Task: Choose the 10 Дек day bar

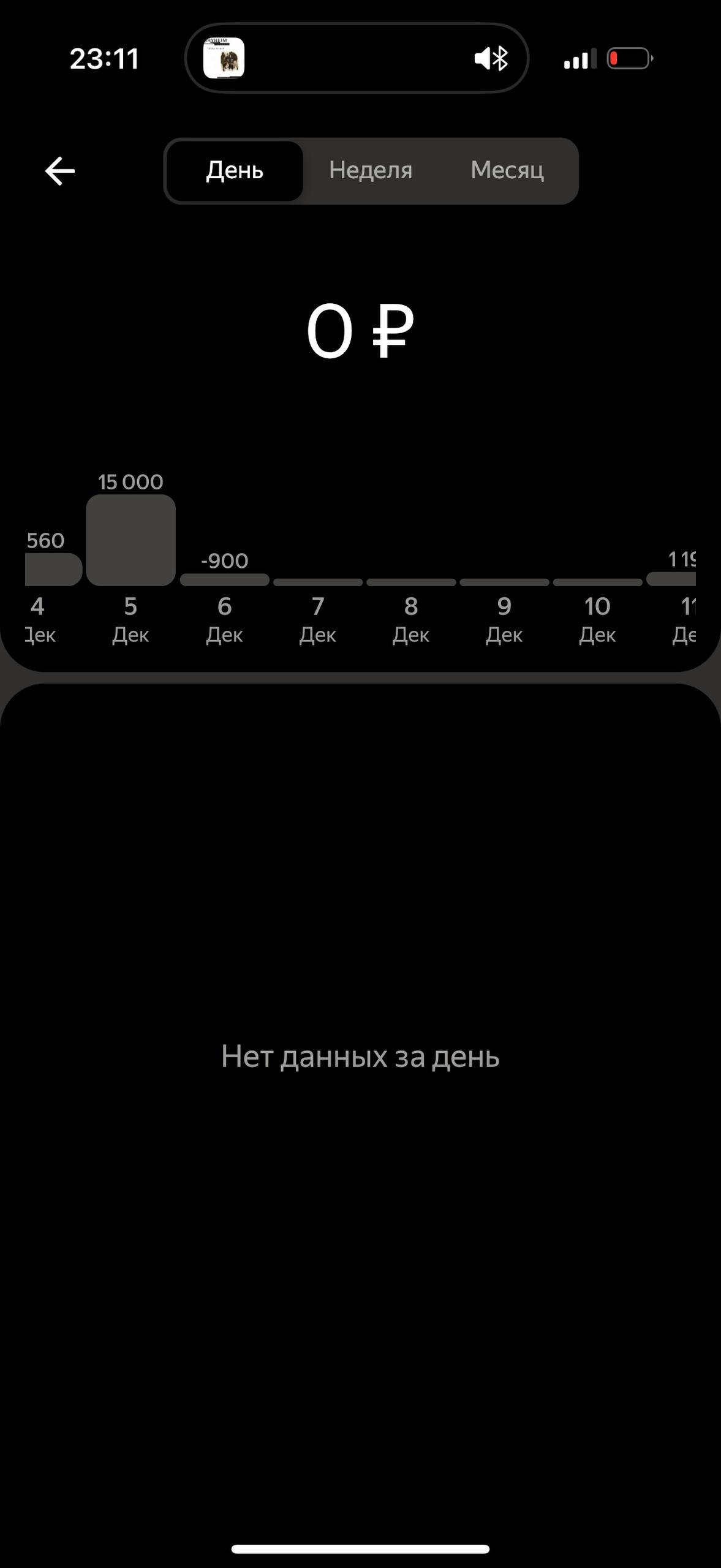Action: point(597,582)
